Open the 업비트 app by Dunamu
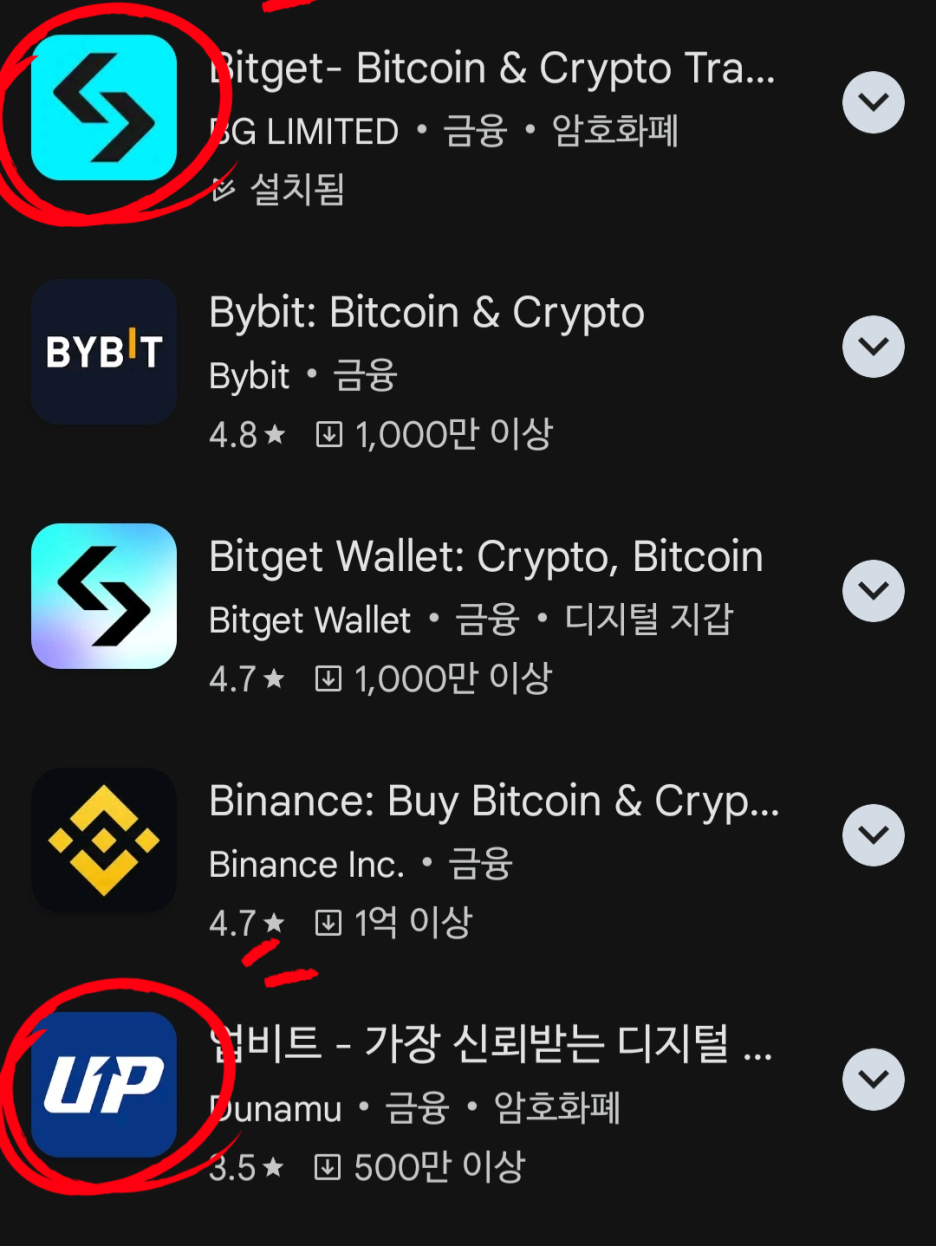The image size is (936, 1246). [490, 1046]
